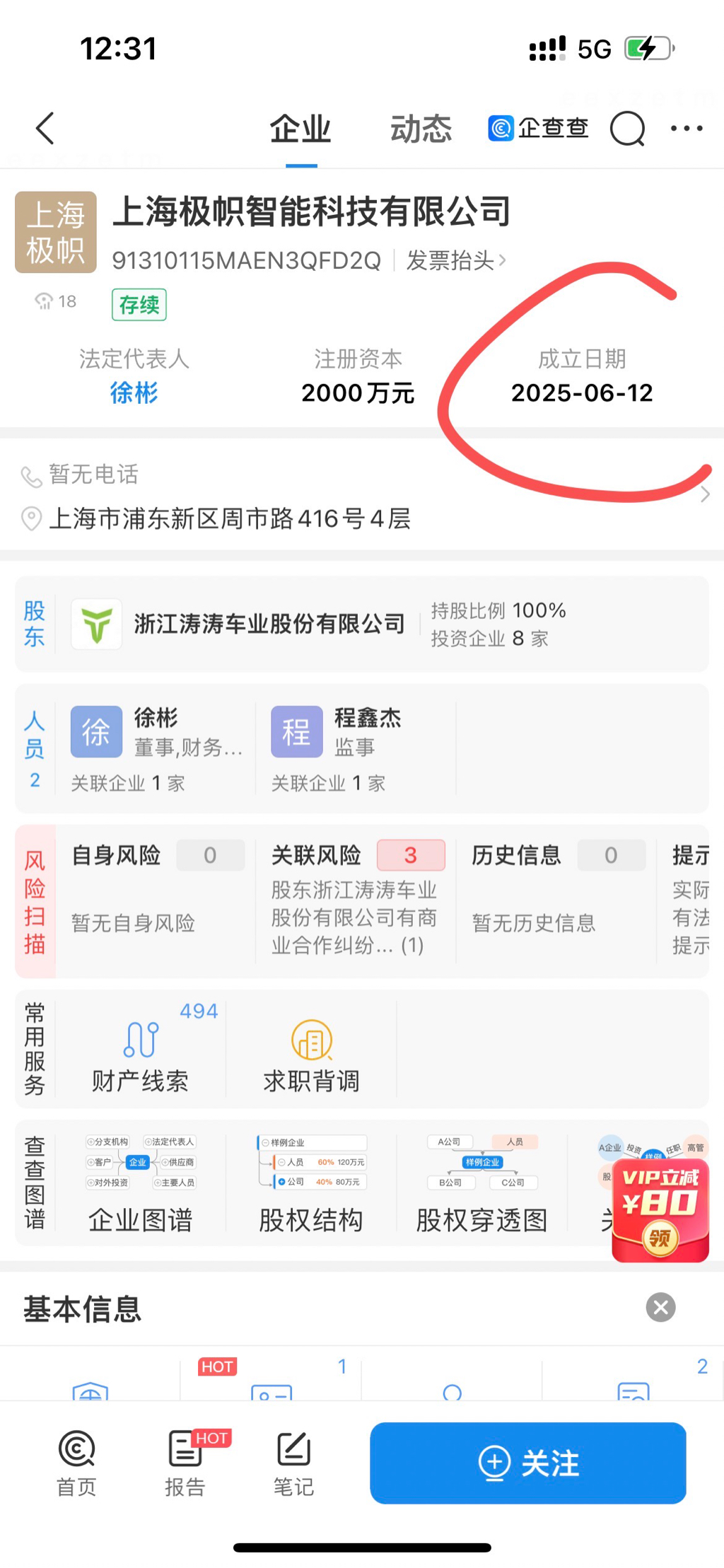
Task: Open the search magnifier icon
Action: 627,129
